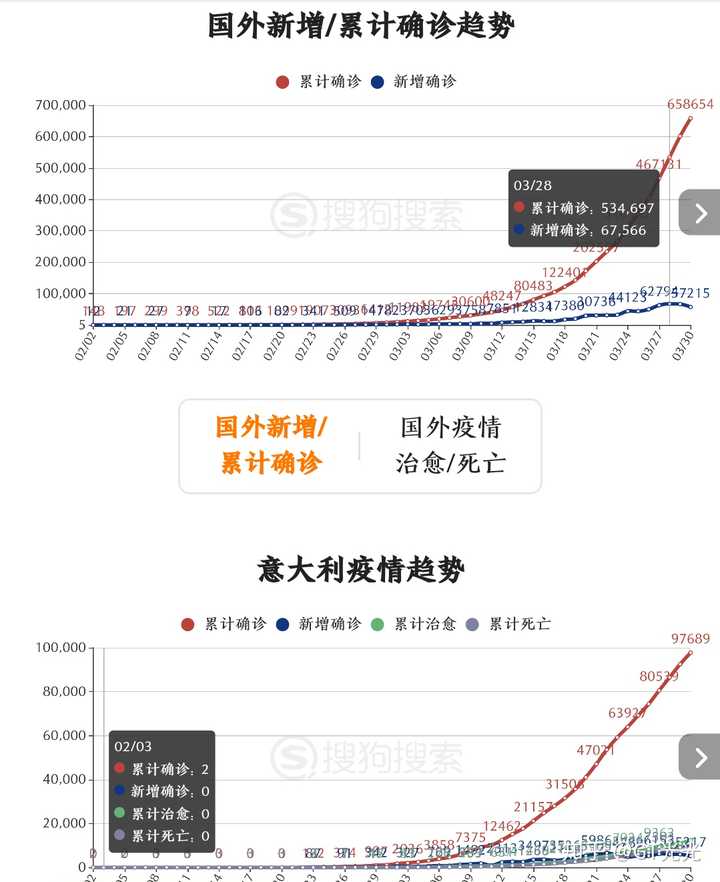720x882 pixels.
Task: Tap next arrow beside the 意大利 trend chart
Action: pyautogui.click(x=700, y=756)
